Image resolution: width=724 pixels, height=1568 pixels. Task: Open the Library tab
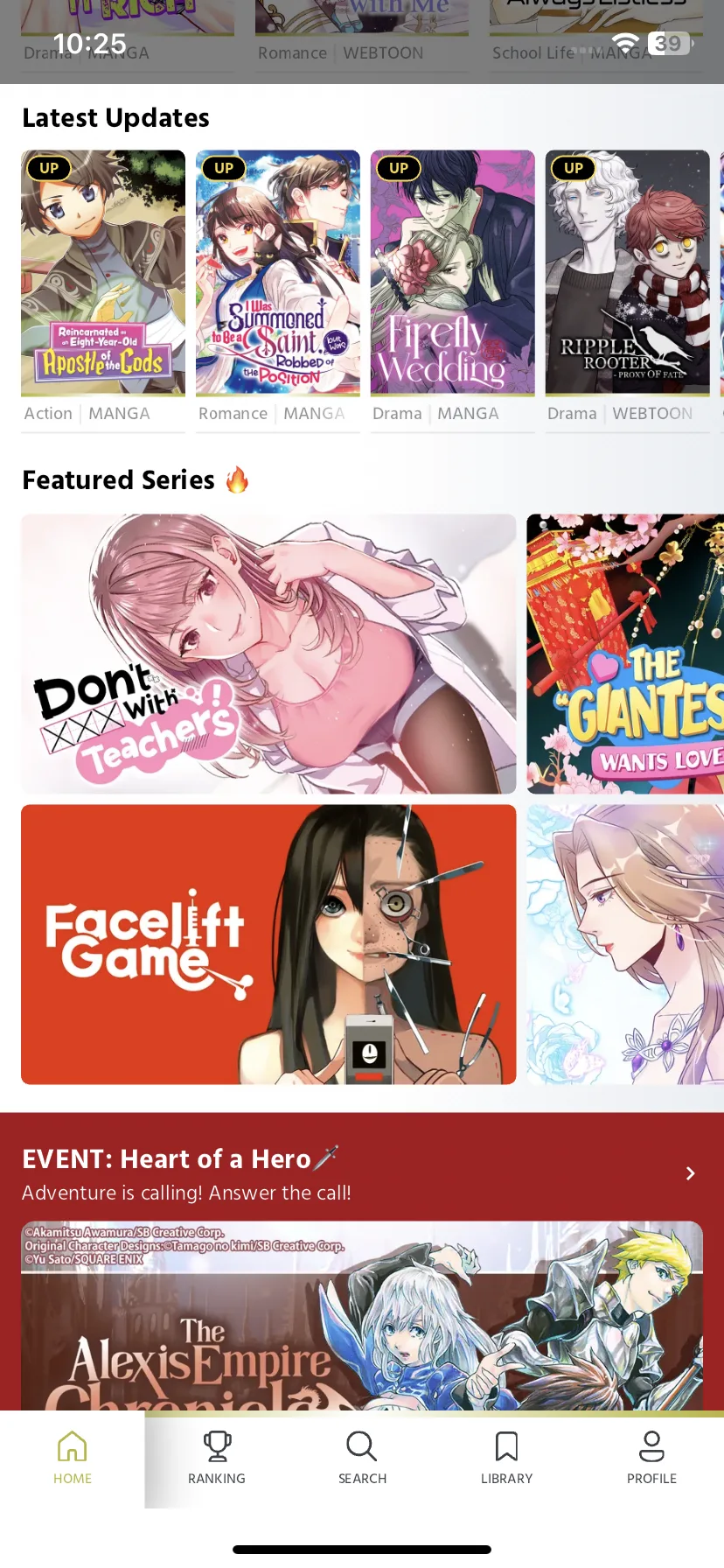pyautogui.click(x=506, y=1459)
